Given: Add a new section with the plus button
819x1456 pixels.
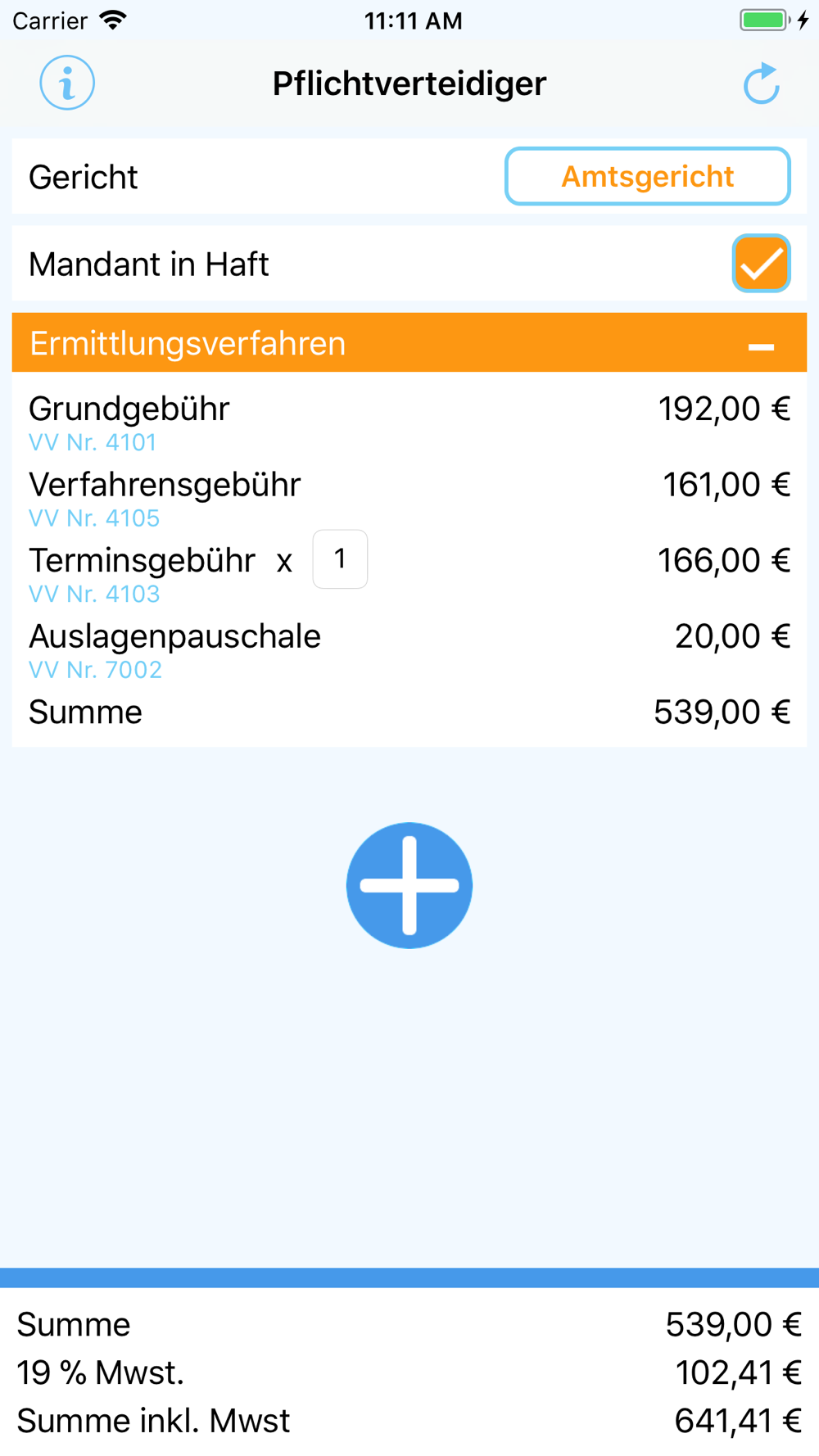Looking at the screenshot, I should 409,885.
